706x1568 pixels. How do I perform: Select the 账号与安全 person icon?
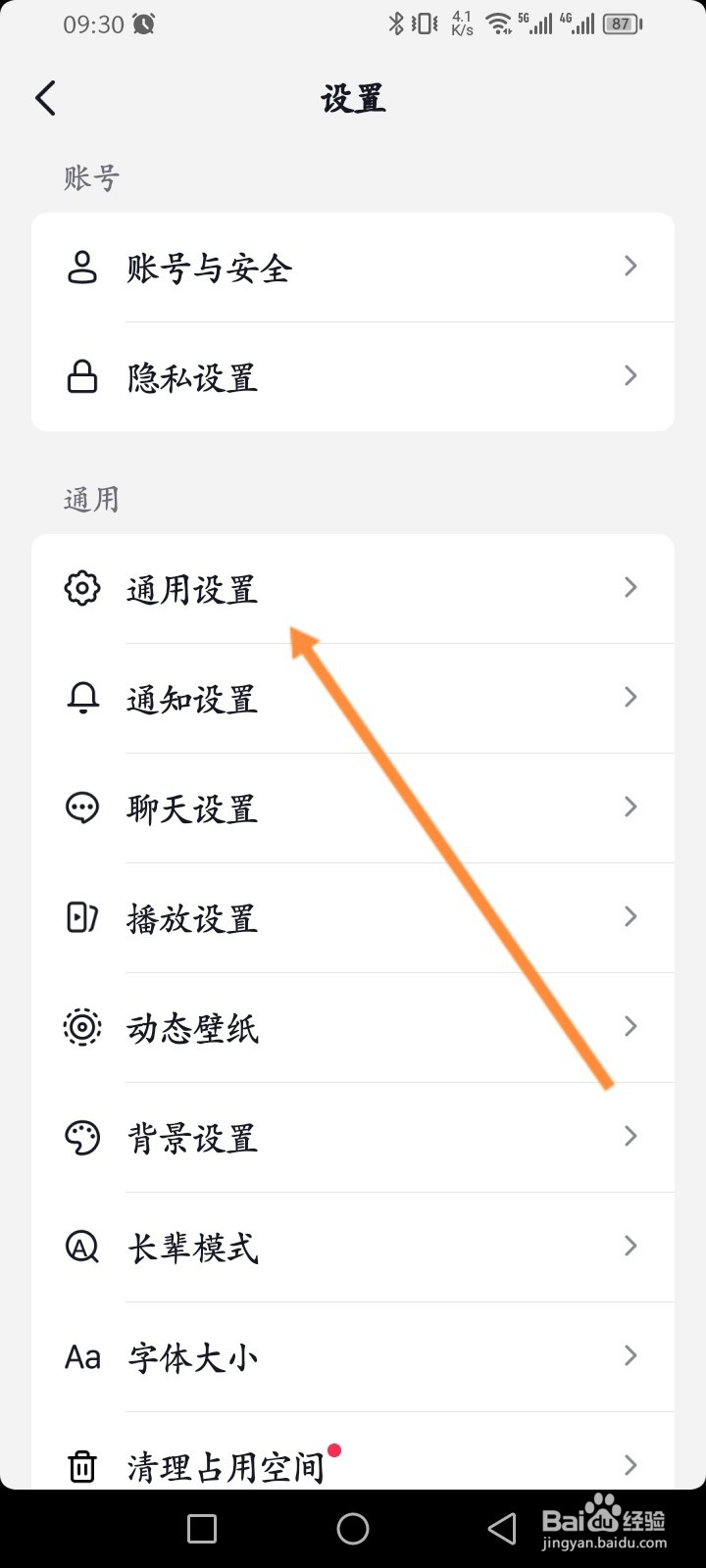pos(82,267)
